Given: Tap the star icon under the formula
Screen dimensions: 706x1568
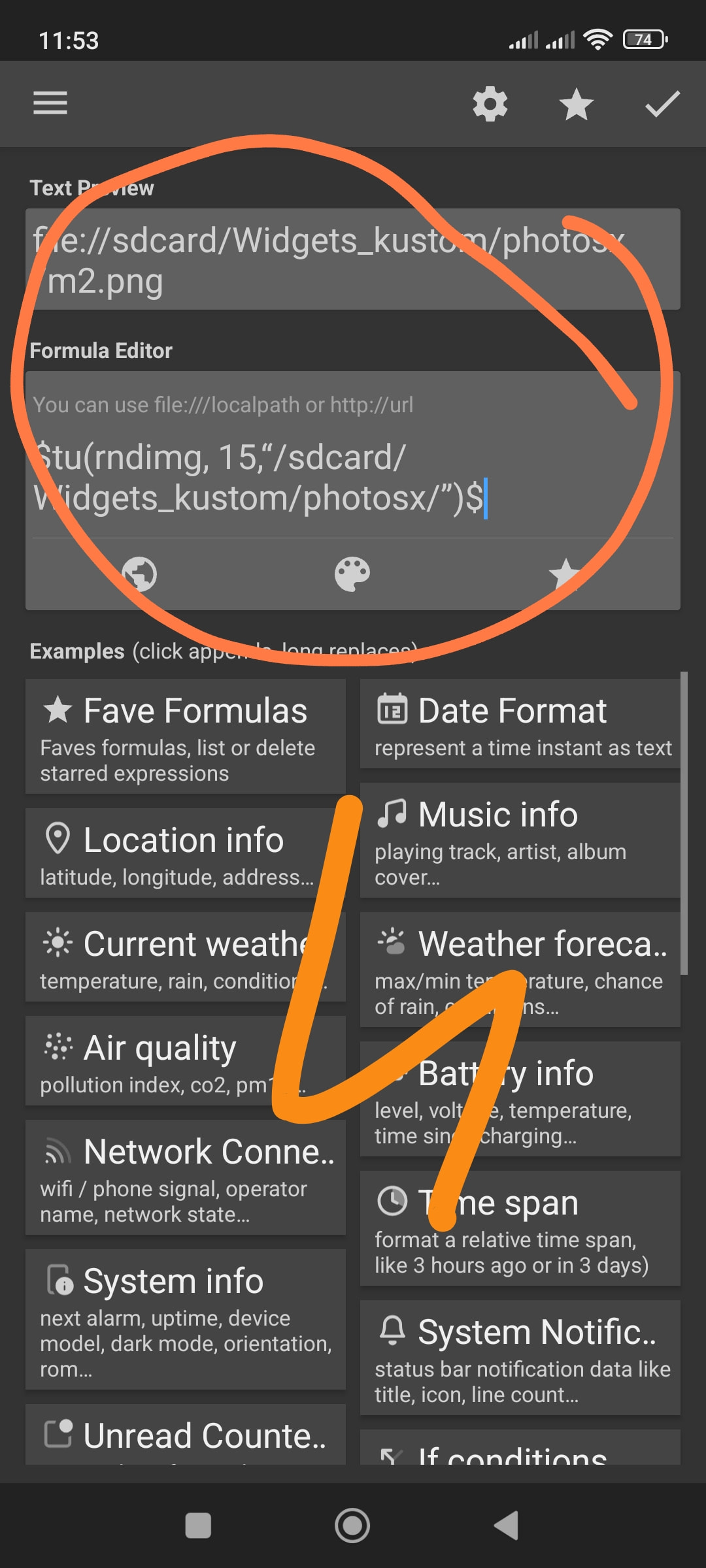Looking at the screenshot, I should coord(565,574).
